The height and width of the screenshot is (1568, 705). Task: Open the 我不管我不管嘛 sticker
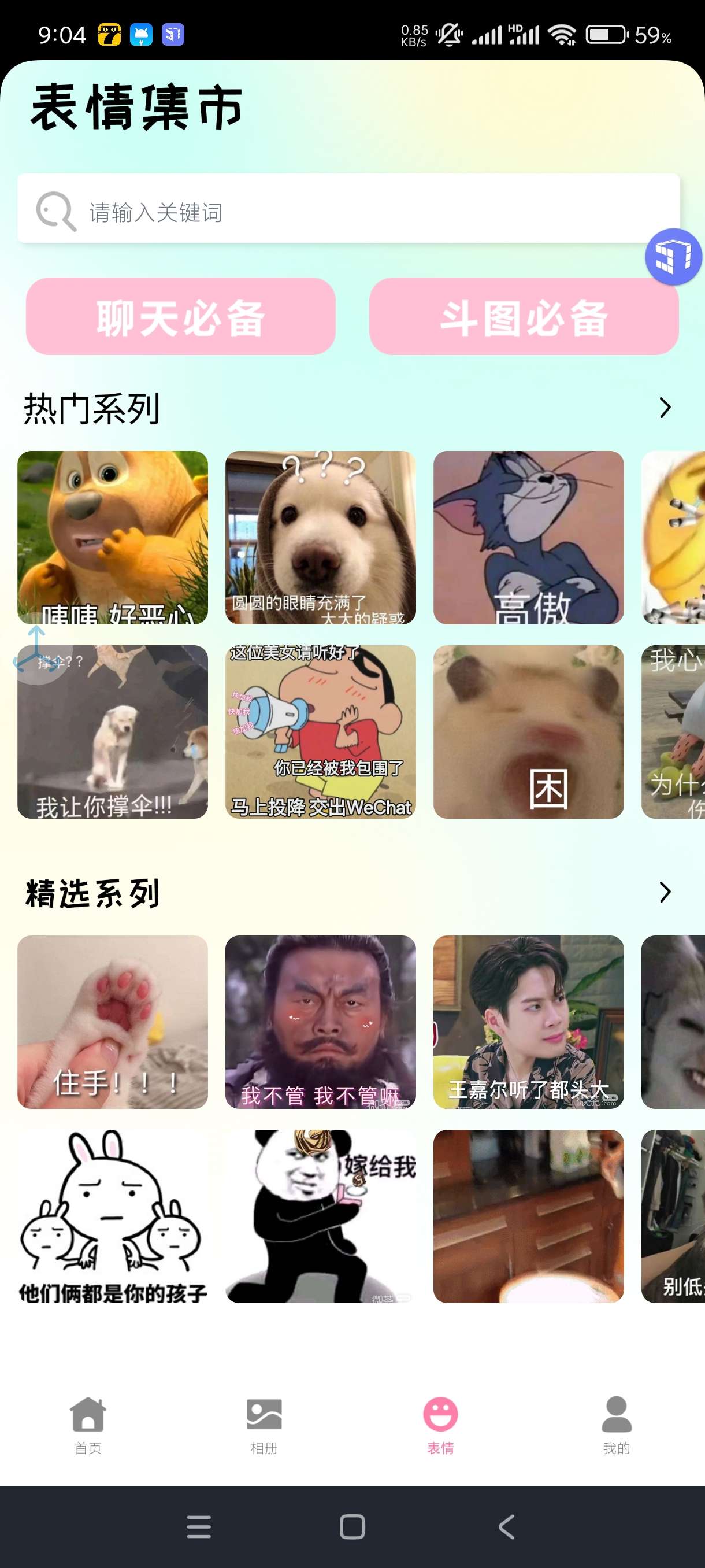[321, 1022]
